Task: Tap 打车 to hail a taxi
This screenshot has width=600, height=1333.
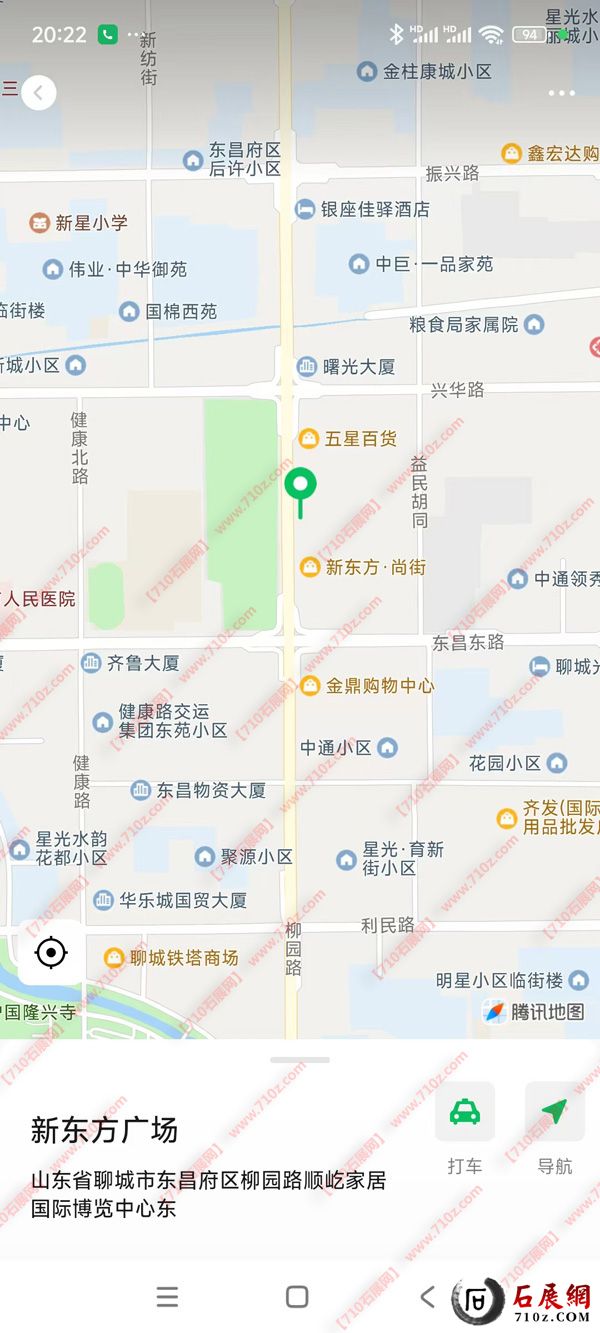Action: [x=465, y=1112]
